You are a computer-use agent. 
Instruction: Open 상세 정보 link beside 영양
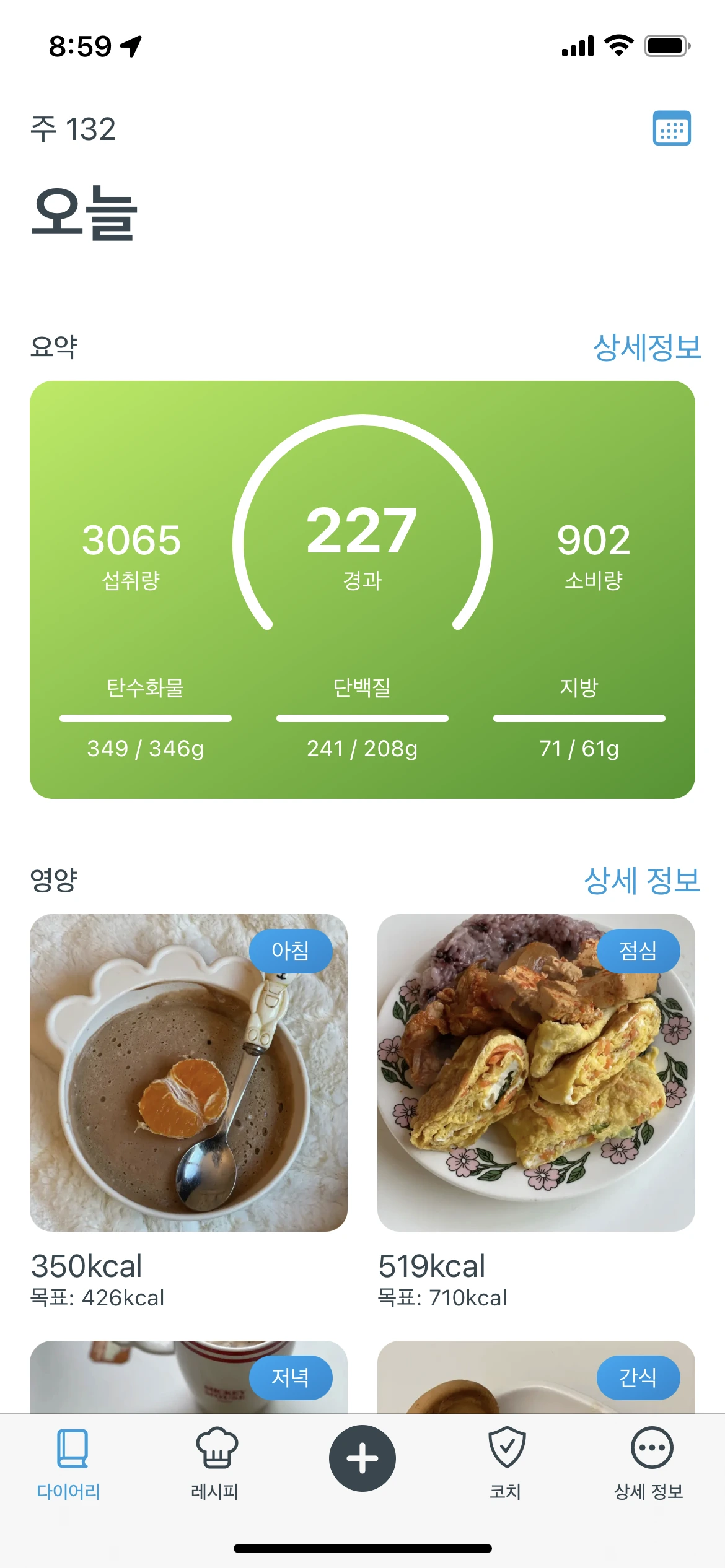click(x=641, y=880)
